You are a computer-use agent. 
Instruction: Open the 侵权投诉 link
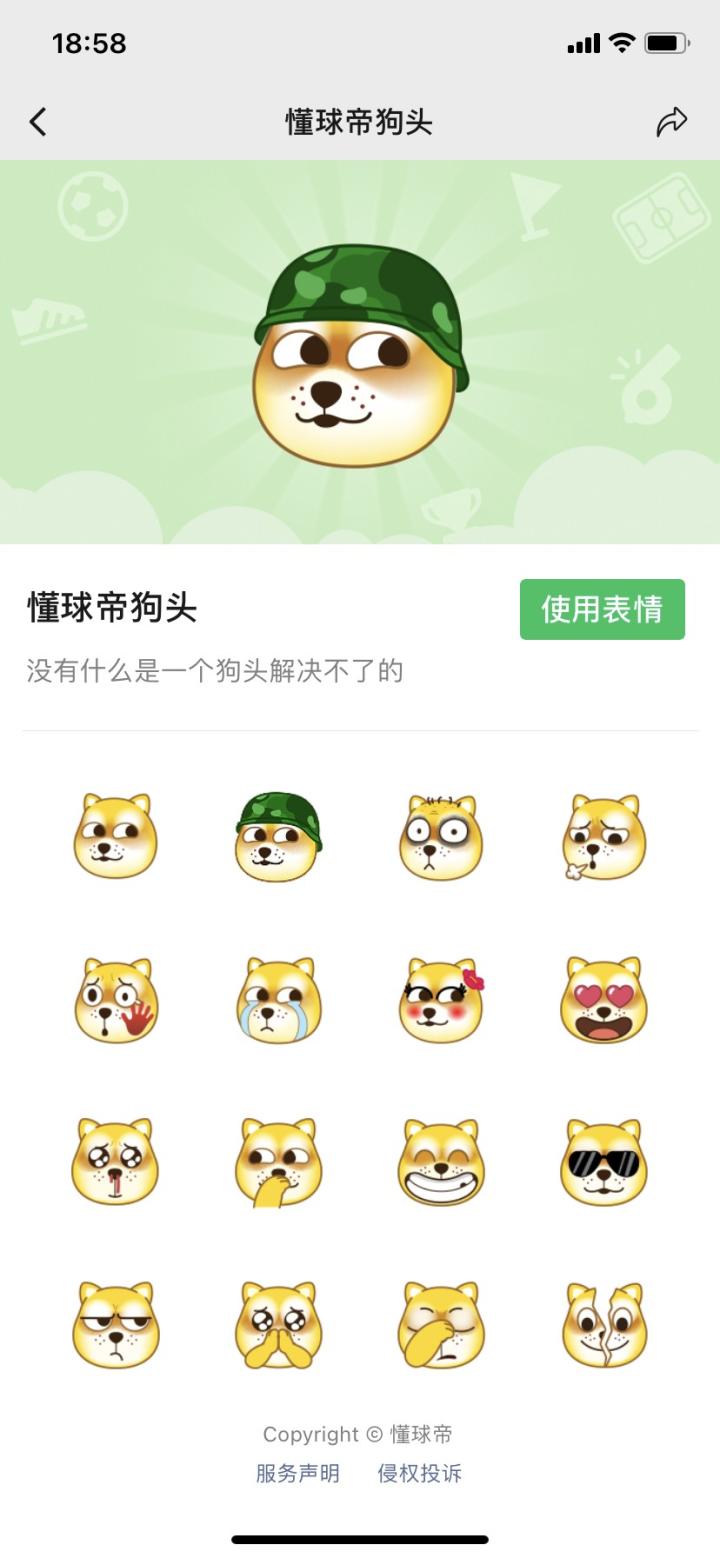pos(420,1473)
